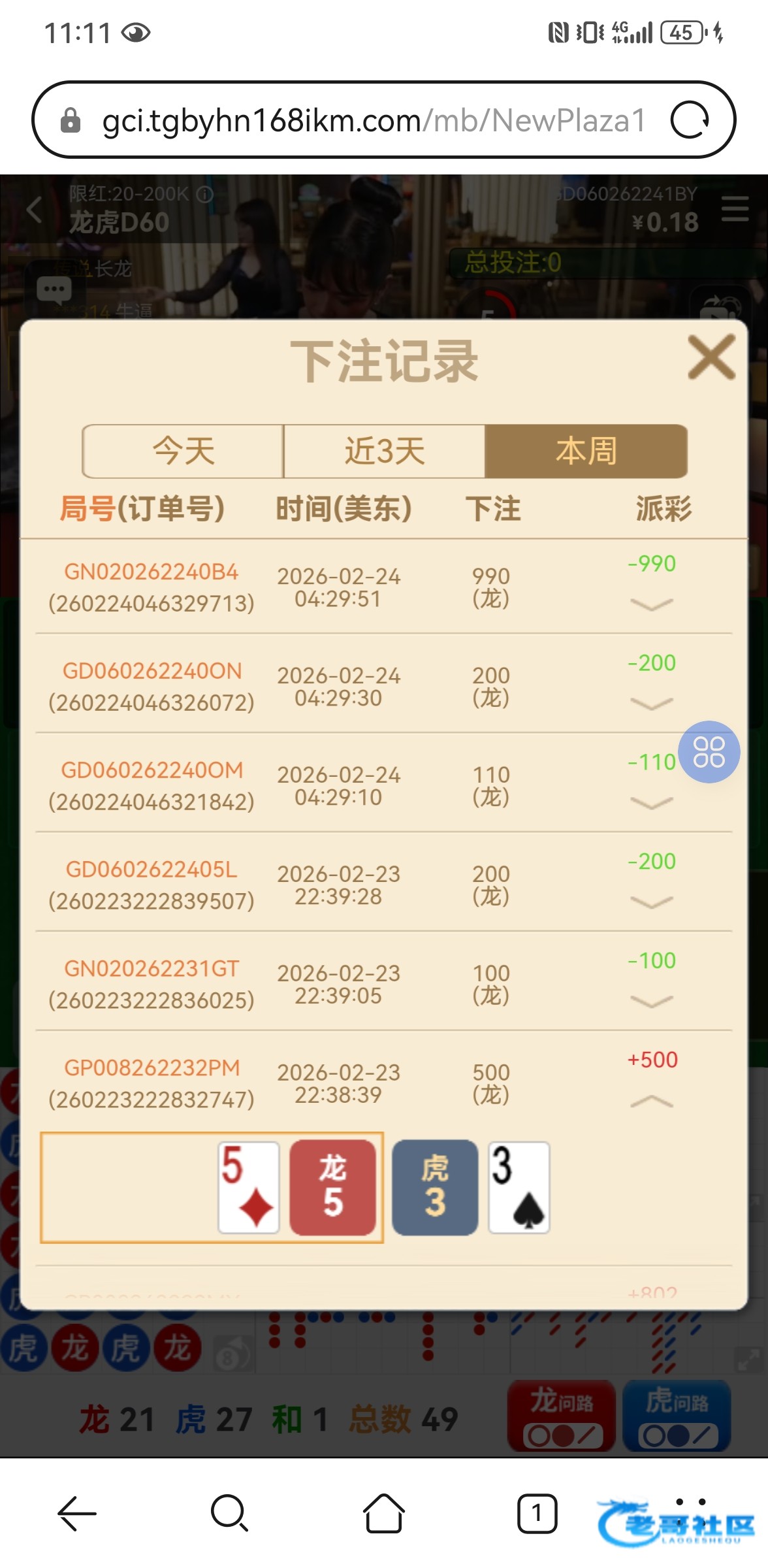Tap the browser address bar
This screenshot has height=1568, width=768.
pyautogui.click(x=372, y=120)
